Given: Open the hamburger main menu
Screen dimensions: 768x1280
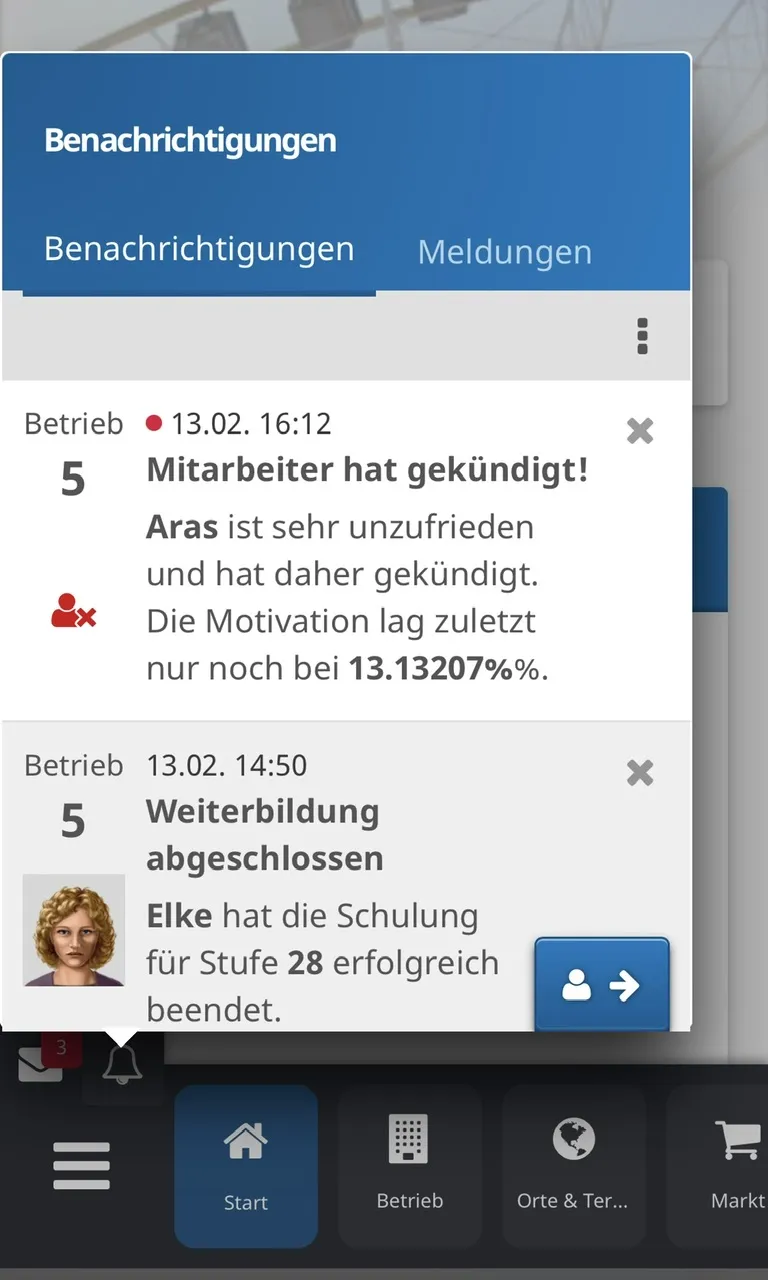Looking at the screenshot, I should click(81, 1166).
